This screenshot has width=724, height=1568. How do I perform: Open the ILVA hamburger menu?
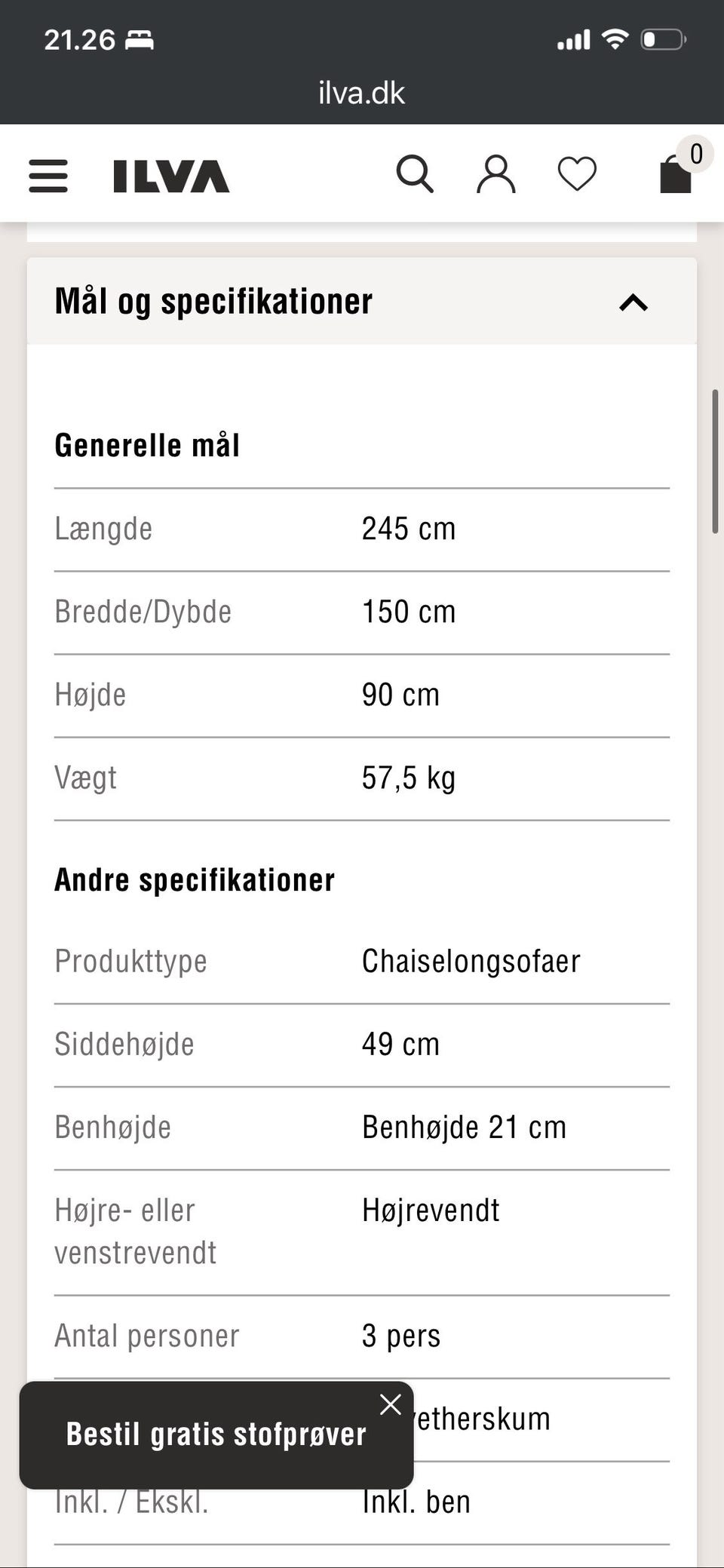(48, 174)
